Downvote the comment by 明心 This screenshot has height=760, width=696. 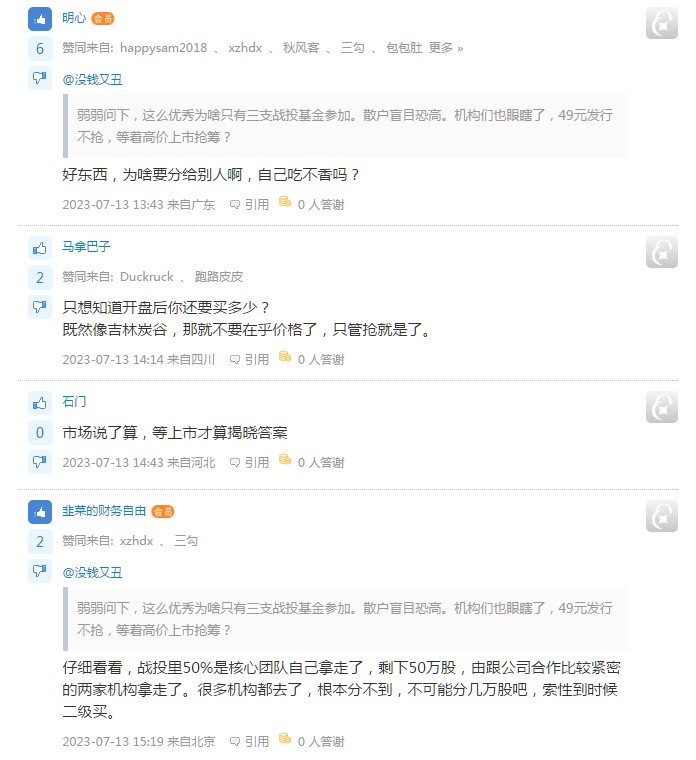point(40,78)
